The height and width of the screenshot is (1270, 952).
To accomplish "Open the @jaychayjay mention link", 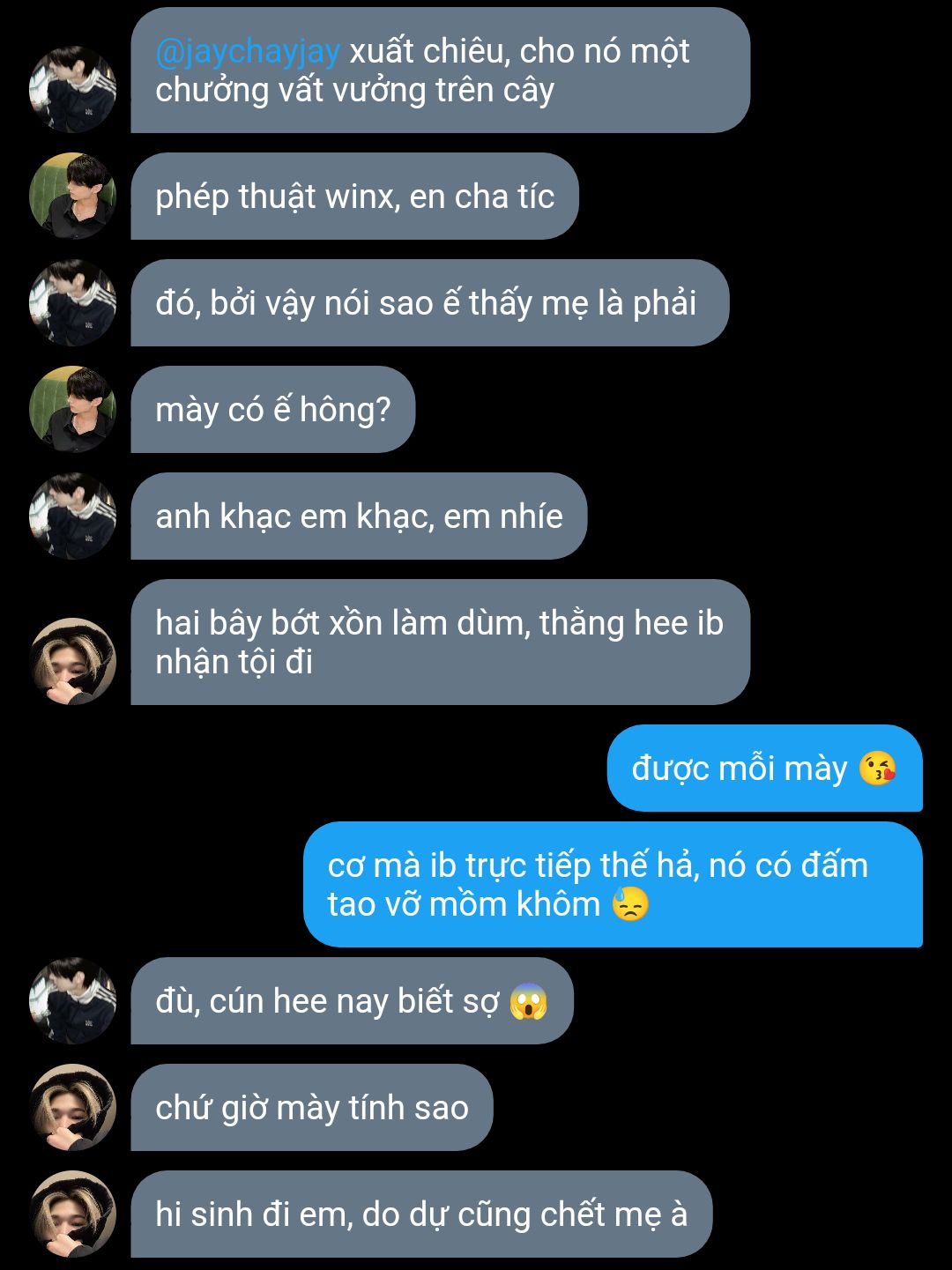I will click(x=247, y=52).
